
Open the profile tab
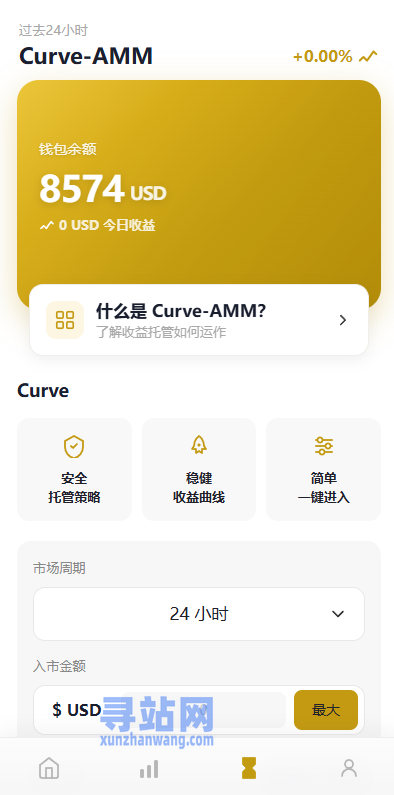[349, 768]
